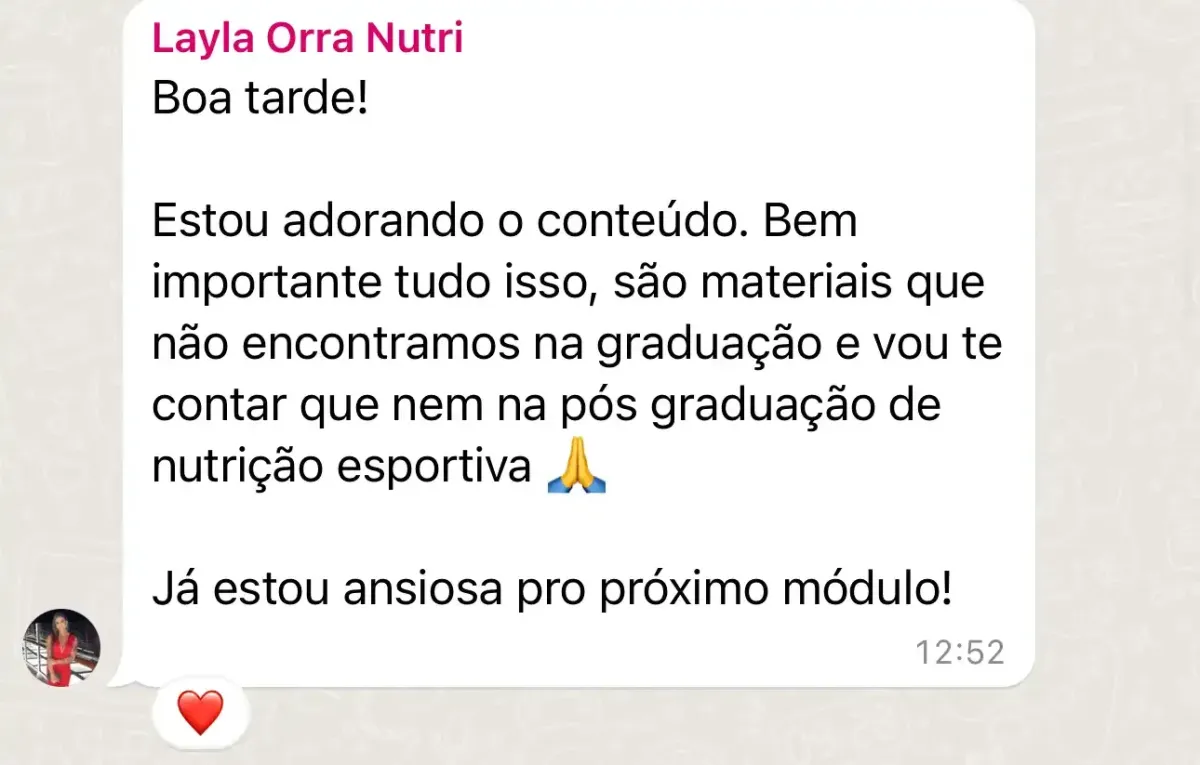This screenshot has width=1200, height=765.
Task: Open the red heart reaction
Action: pos(200,713)
